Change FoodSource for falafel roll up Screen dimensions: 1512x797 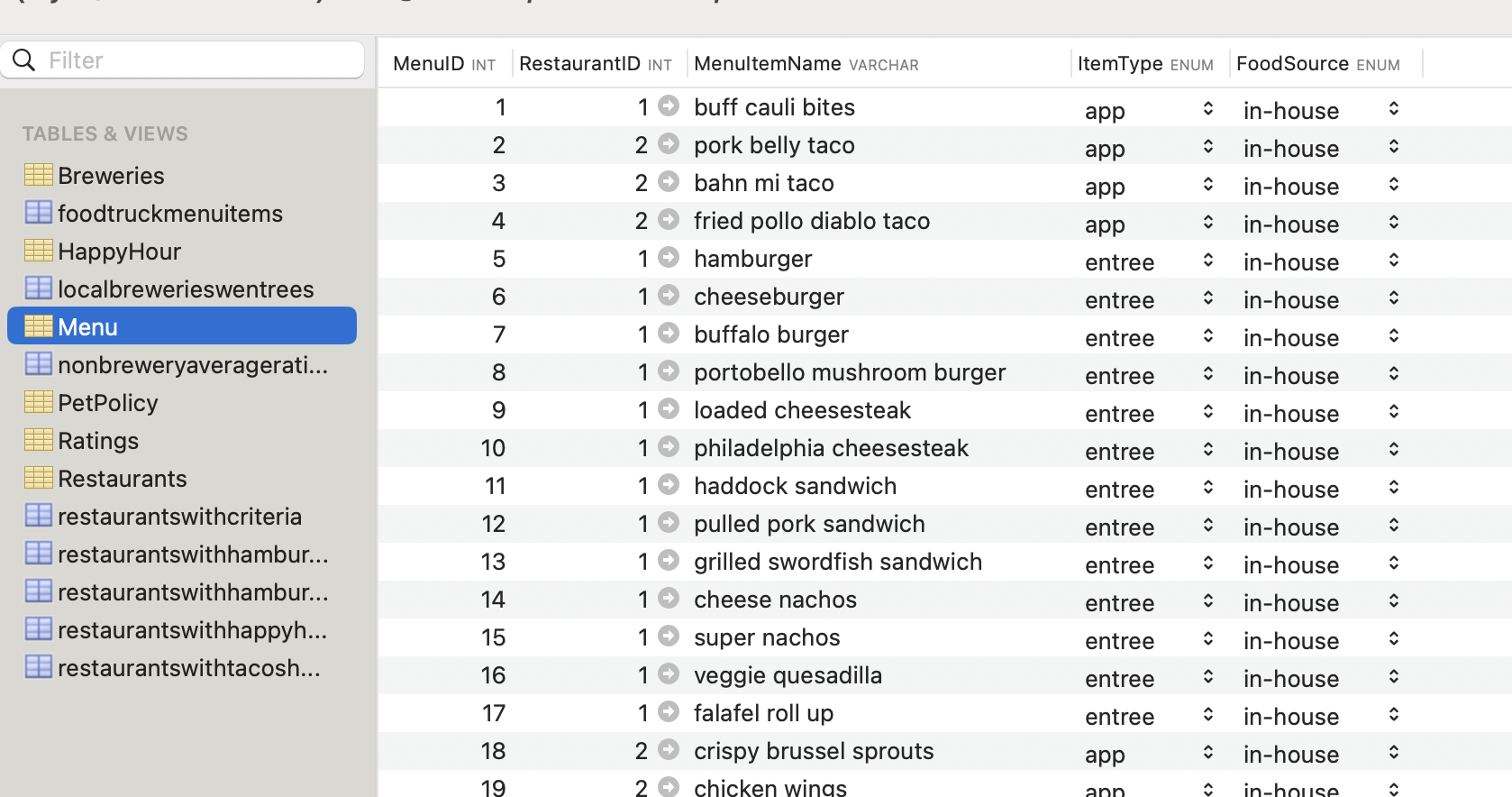coord(1394,715)
